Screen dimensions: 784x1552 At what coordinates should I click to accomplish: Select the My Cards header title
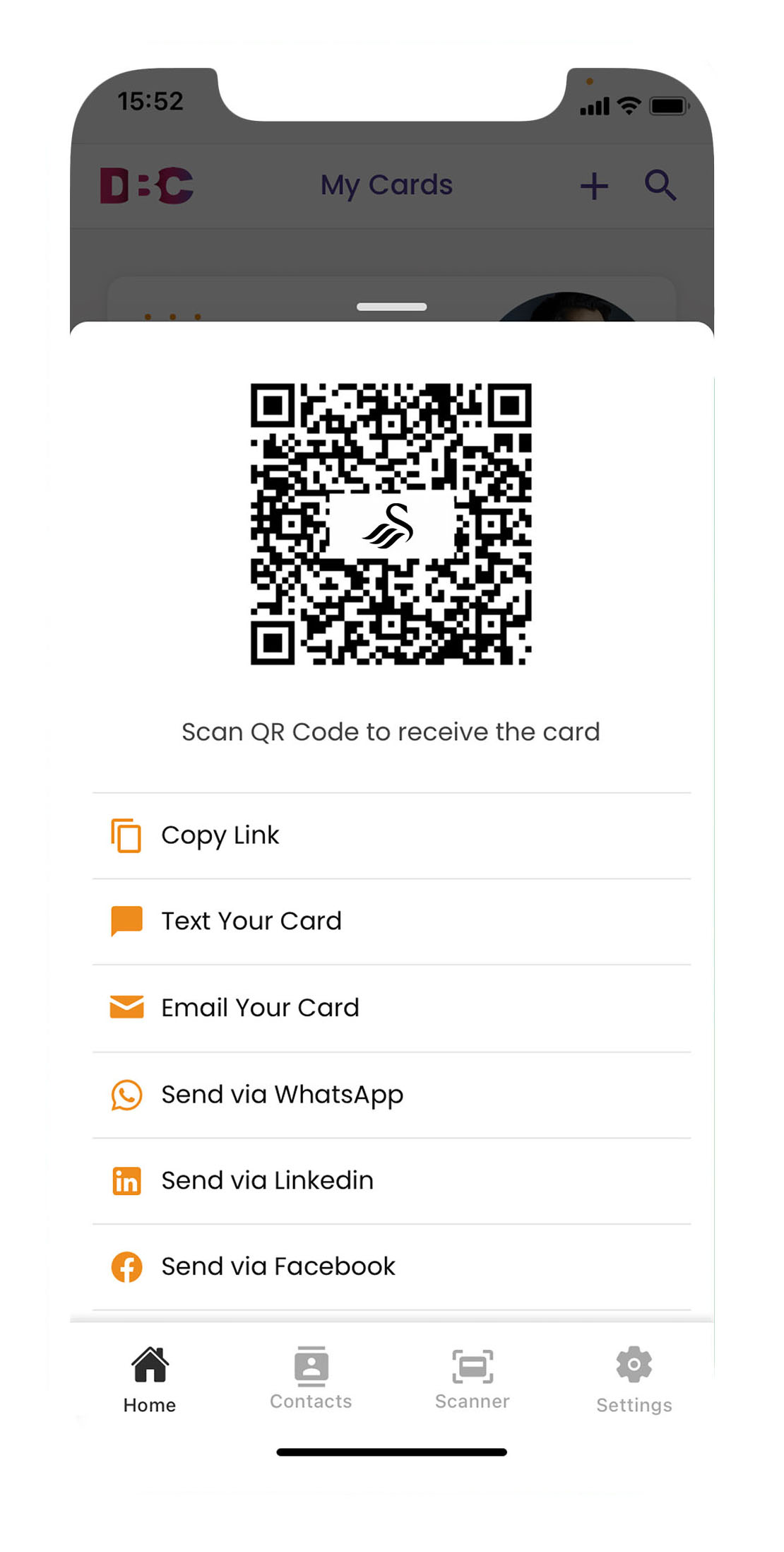(386, 185)
